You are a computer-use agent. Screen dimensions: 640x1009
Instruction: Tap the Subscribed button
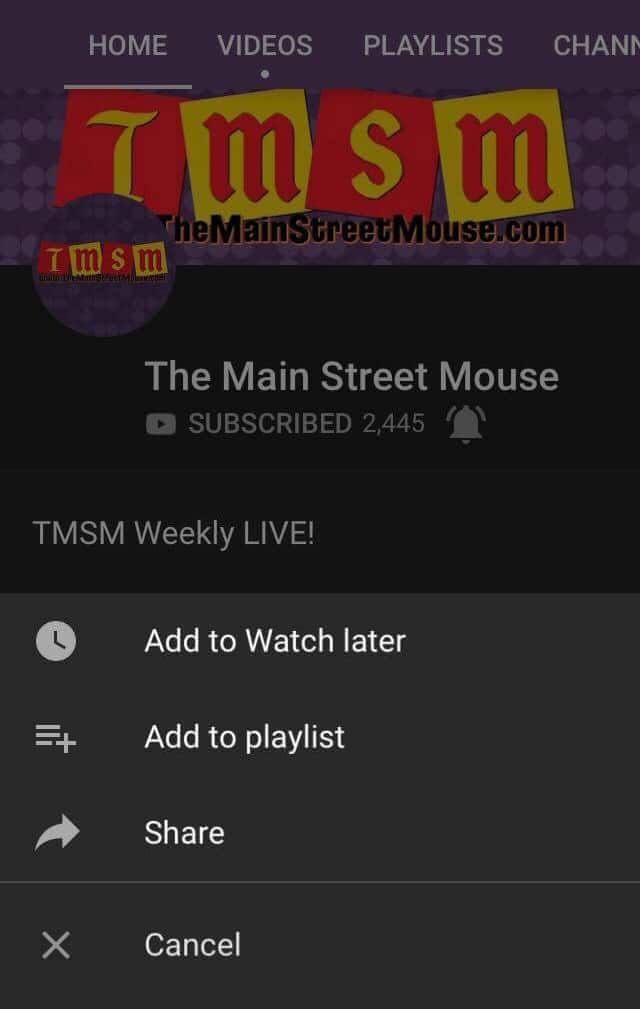(x=268, y=424)
